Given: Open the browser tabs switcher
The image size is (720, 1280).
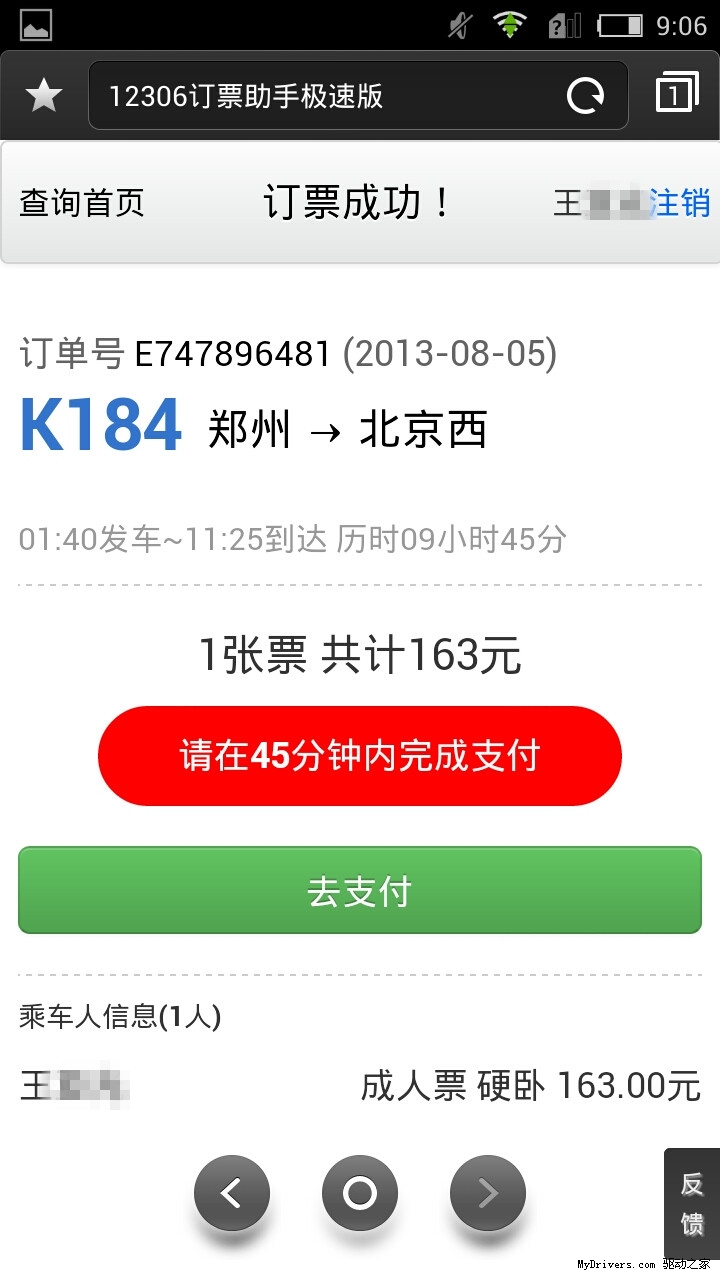Looking at the screenshot, I should [677, 94].
